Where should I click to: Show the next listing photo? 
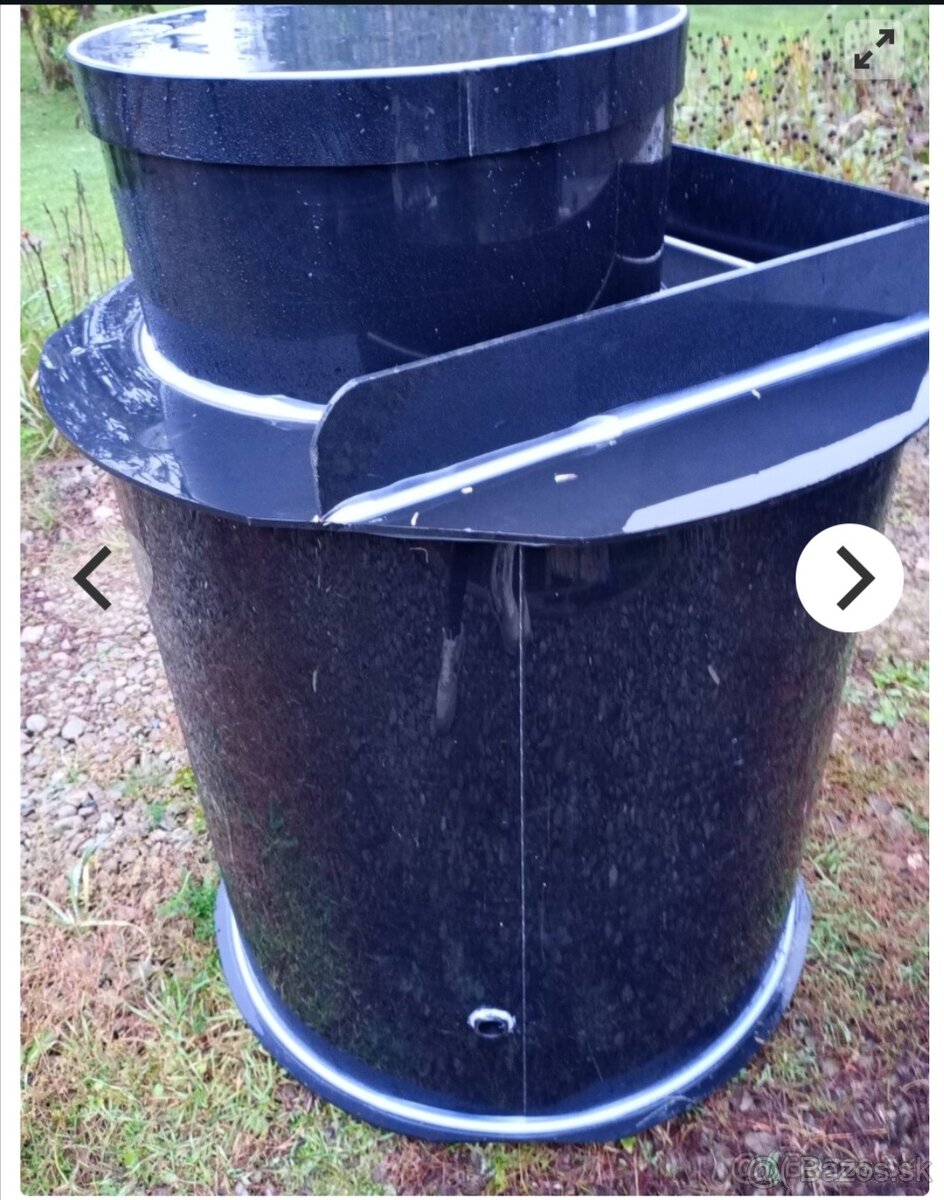coord(850,578)
